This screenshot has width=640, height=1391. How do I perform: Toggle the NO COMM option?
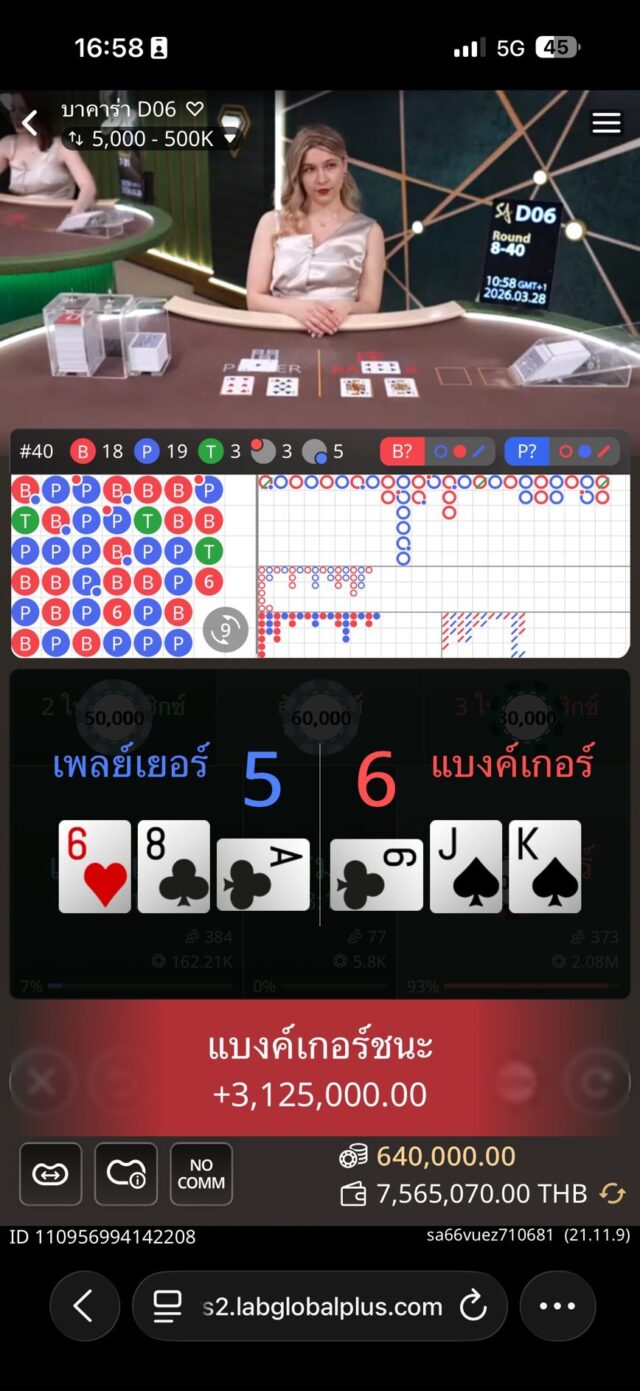[201, 1174]
